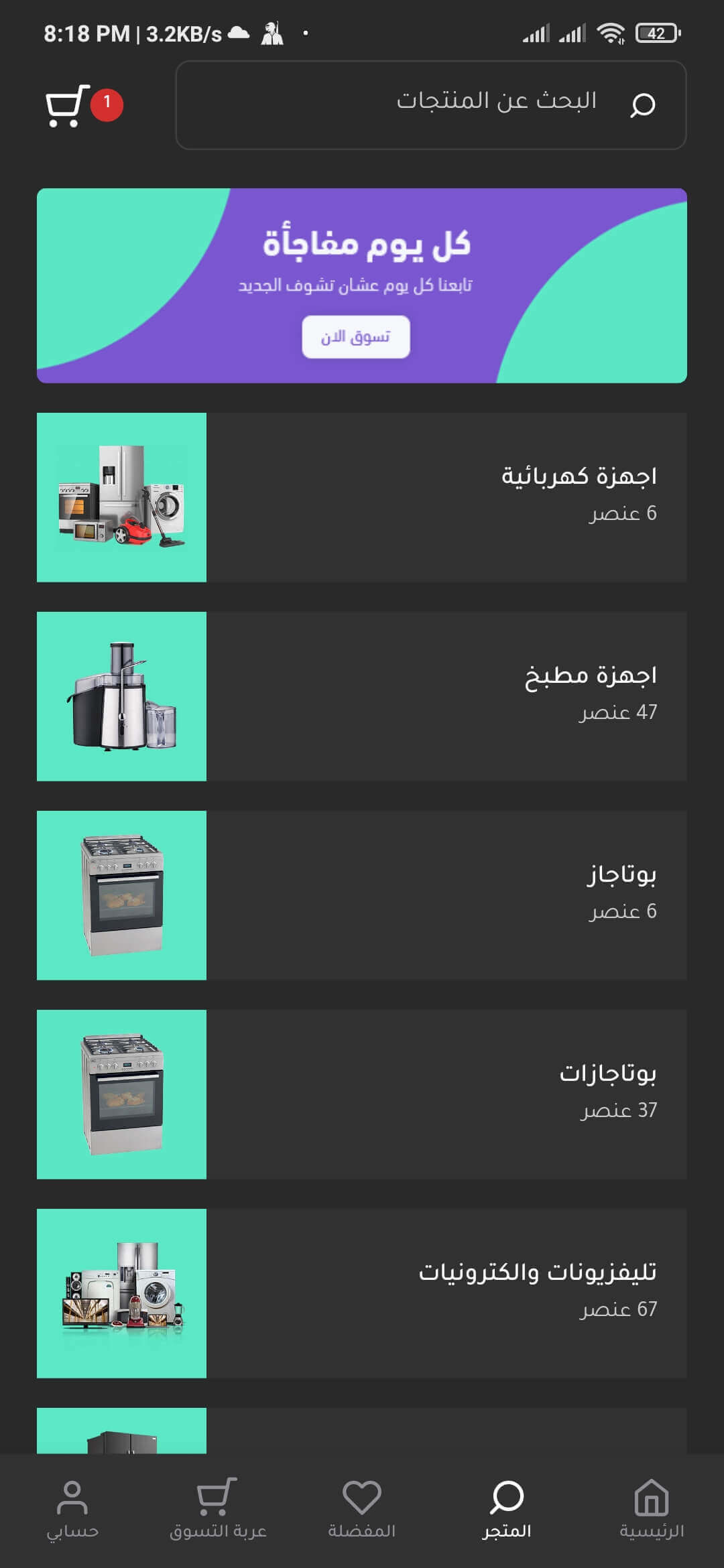Open the اجهزة مطبخ category
This screenshot has width=724, height=1568.
pyautogui.click(x=362, y=696)
